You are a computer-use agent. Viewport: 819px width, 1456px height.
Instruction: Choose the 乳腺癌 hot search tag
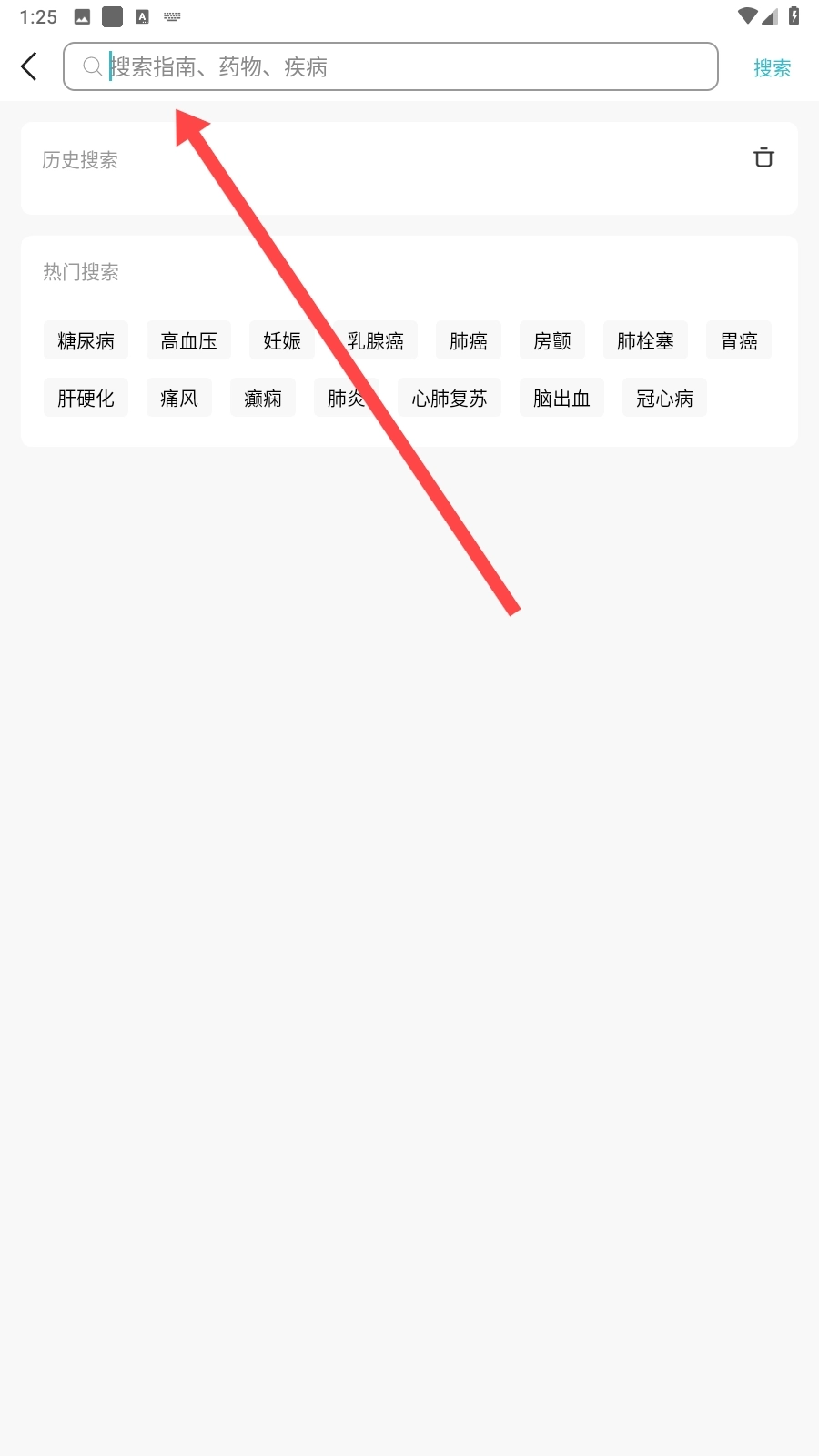376,340
